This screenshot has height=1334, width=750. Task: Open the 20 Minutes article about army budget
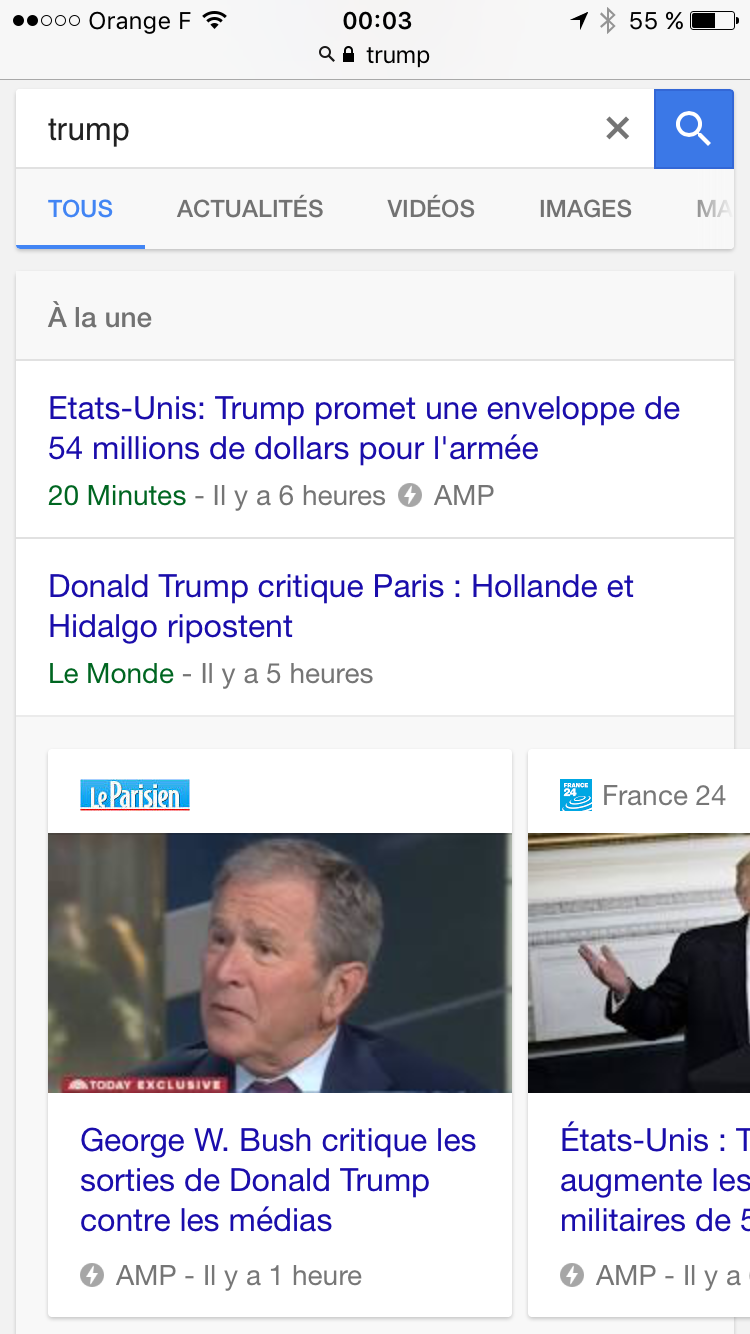(x=364, y=428)
